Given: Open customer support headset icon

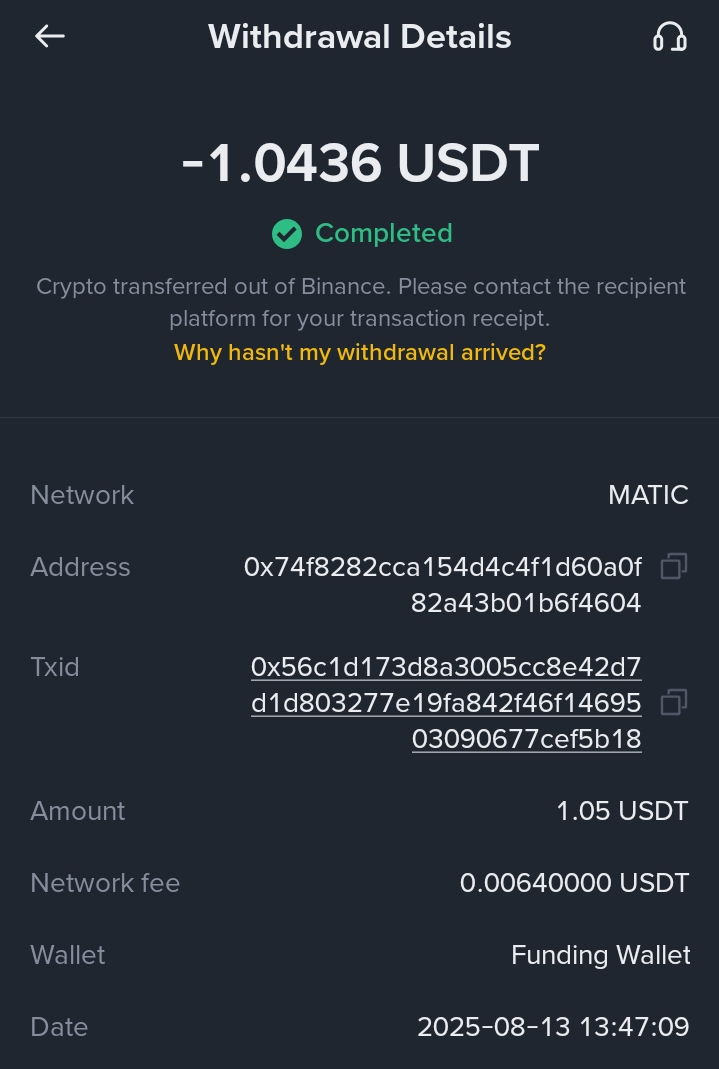Looking at the screenshot, I should pyautogui.click(x=669, y=37).
